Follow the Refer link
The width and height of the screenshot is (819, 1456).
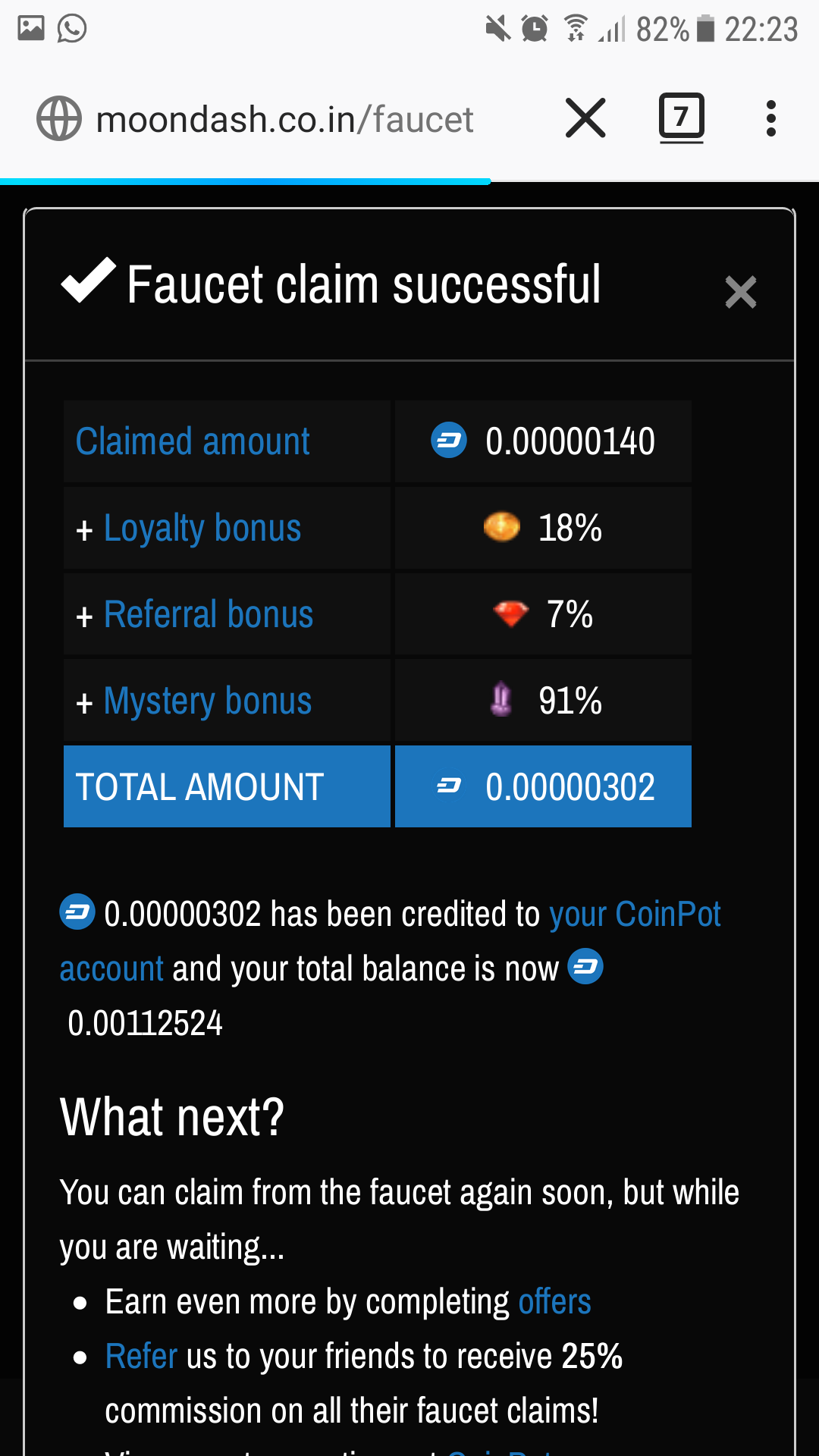coord(141,1356)
